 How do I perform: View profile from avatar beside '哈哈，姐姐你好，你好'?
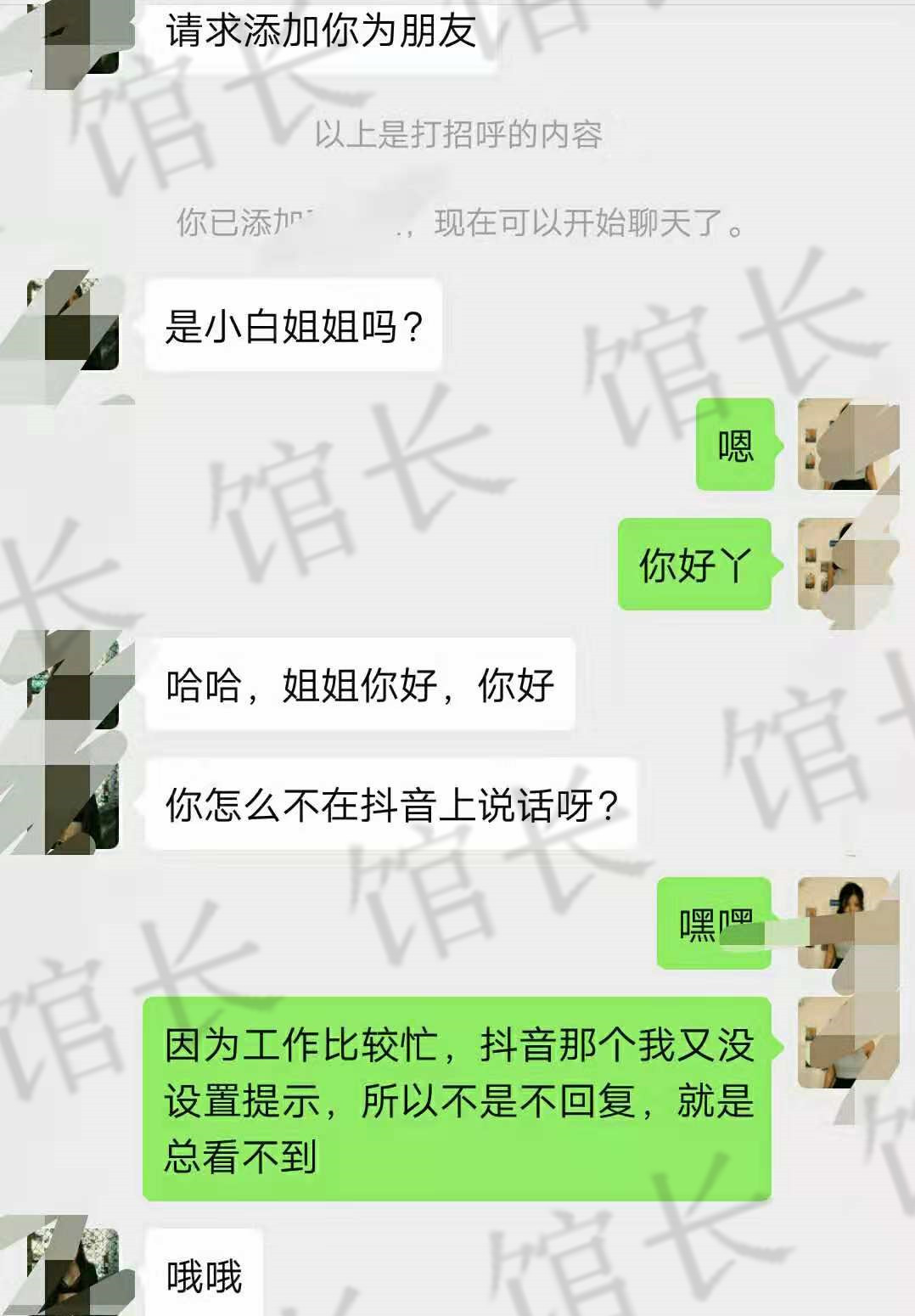point(73,684)
